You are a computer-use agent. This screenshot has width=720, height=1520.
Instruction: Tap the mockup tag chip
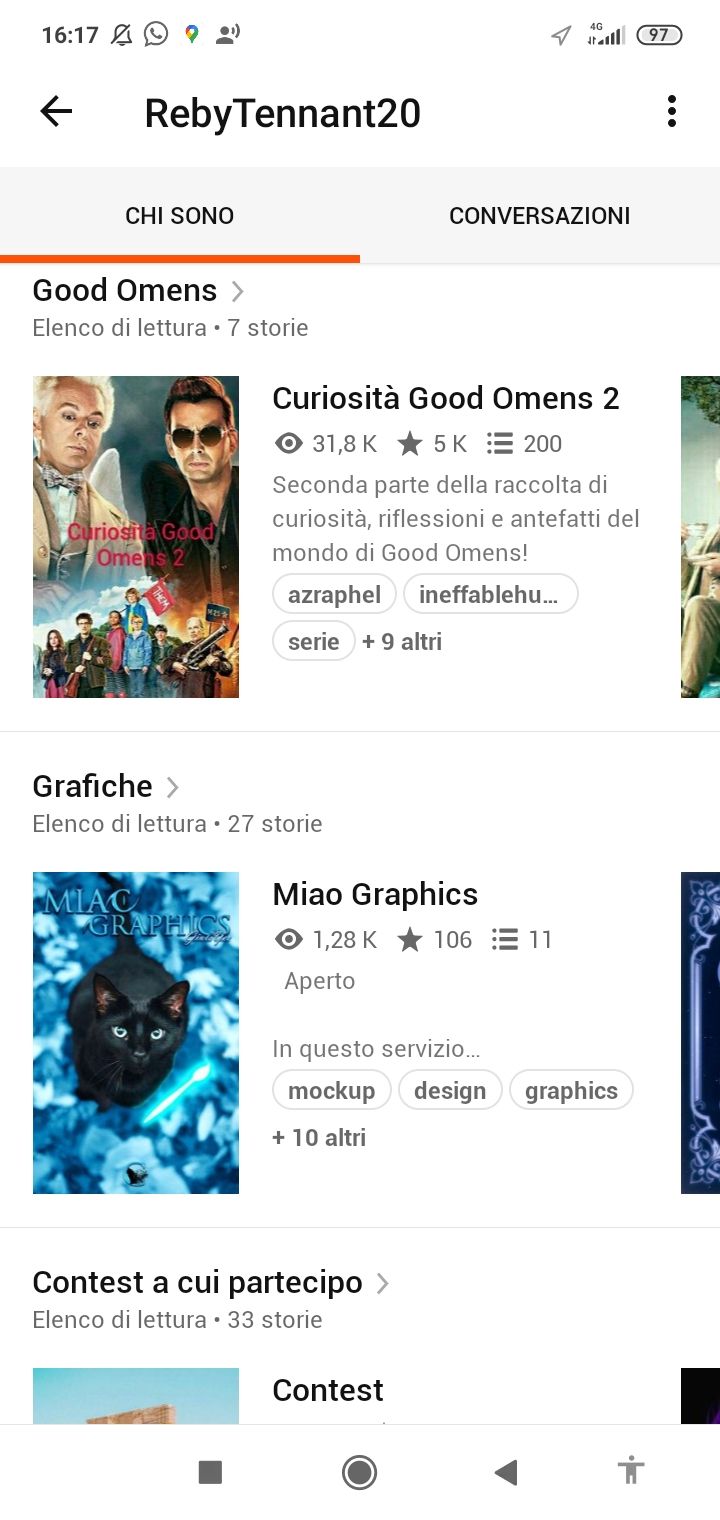(x=331, y=1091)
